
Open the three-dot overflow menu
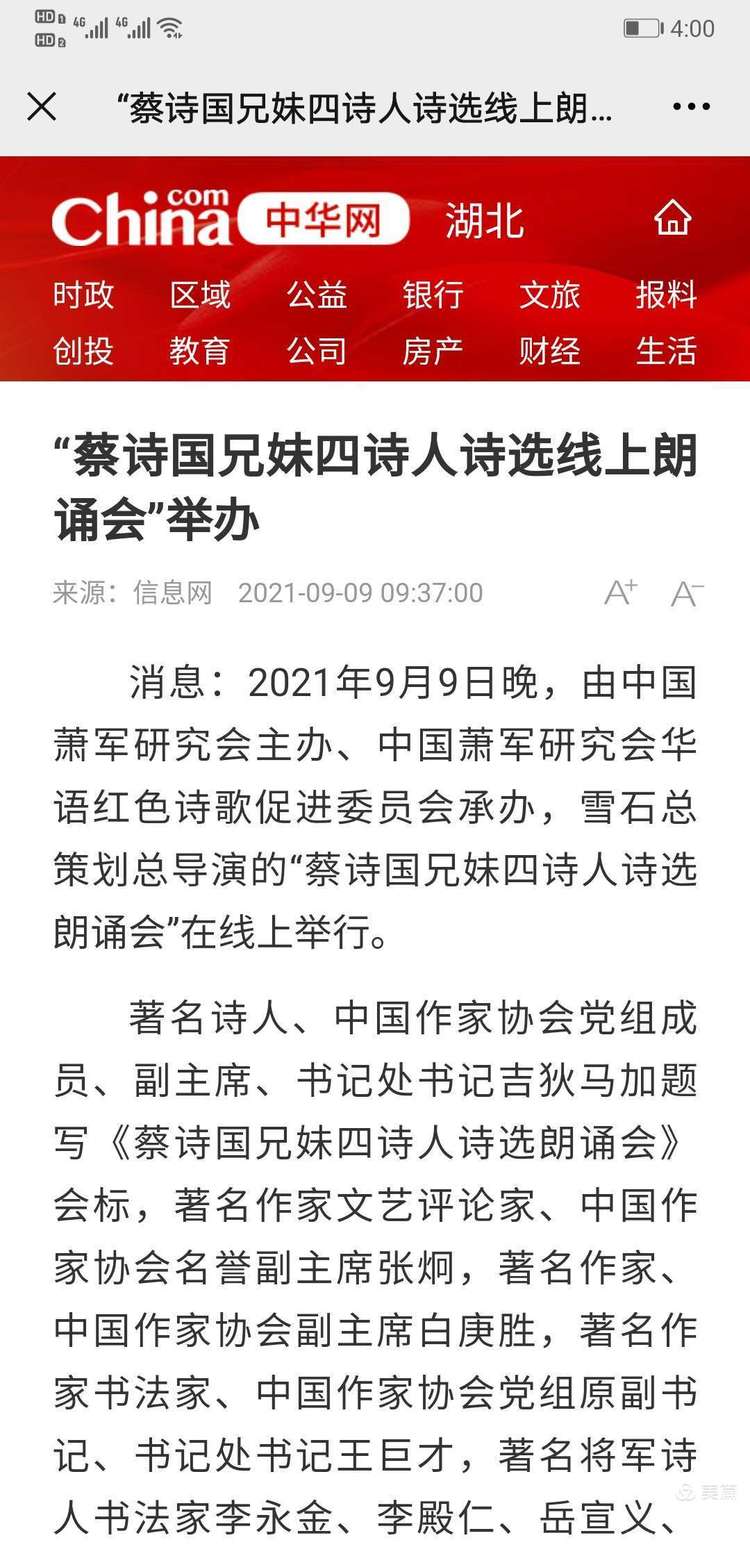691,107
